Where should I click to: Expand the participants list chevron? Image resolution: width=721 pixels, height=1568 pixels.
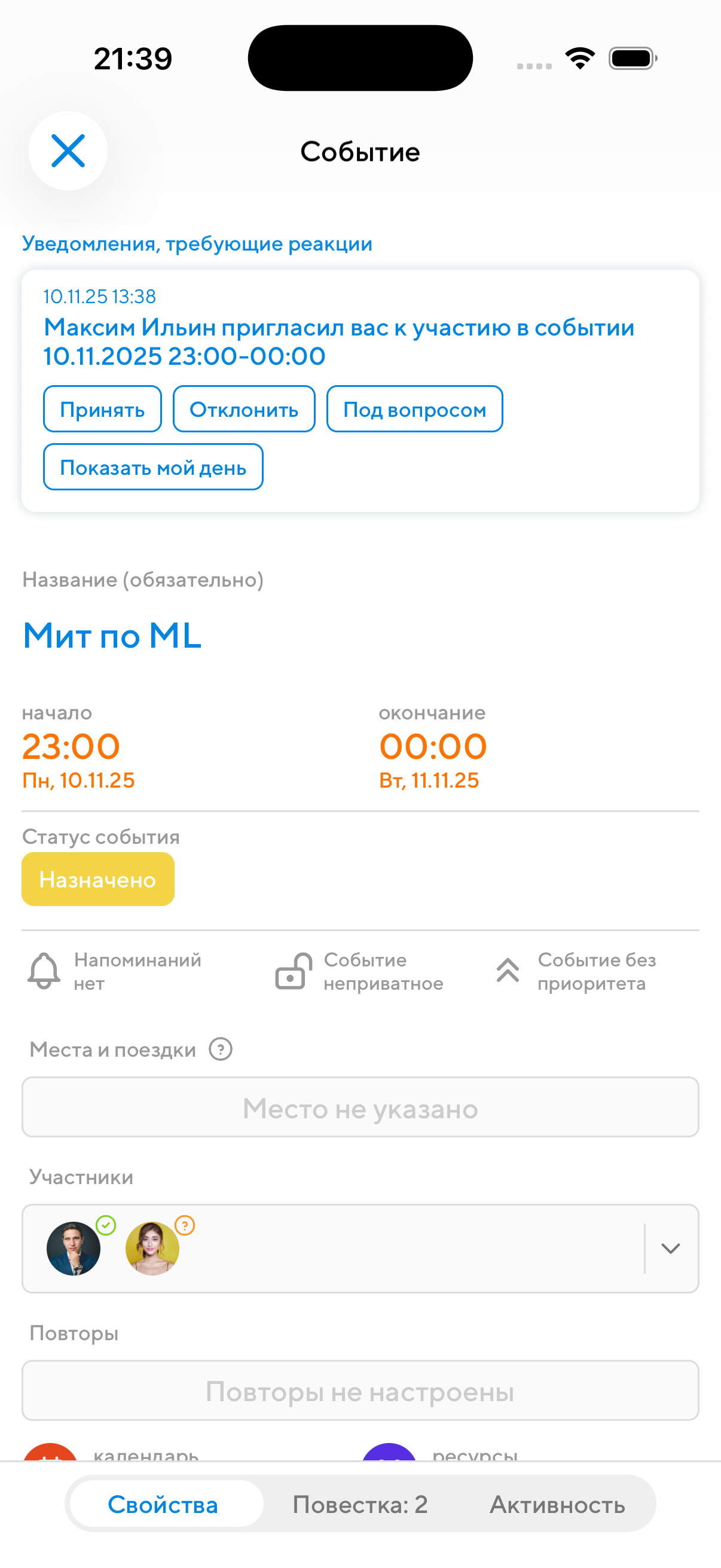670,1249
